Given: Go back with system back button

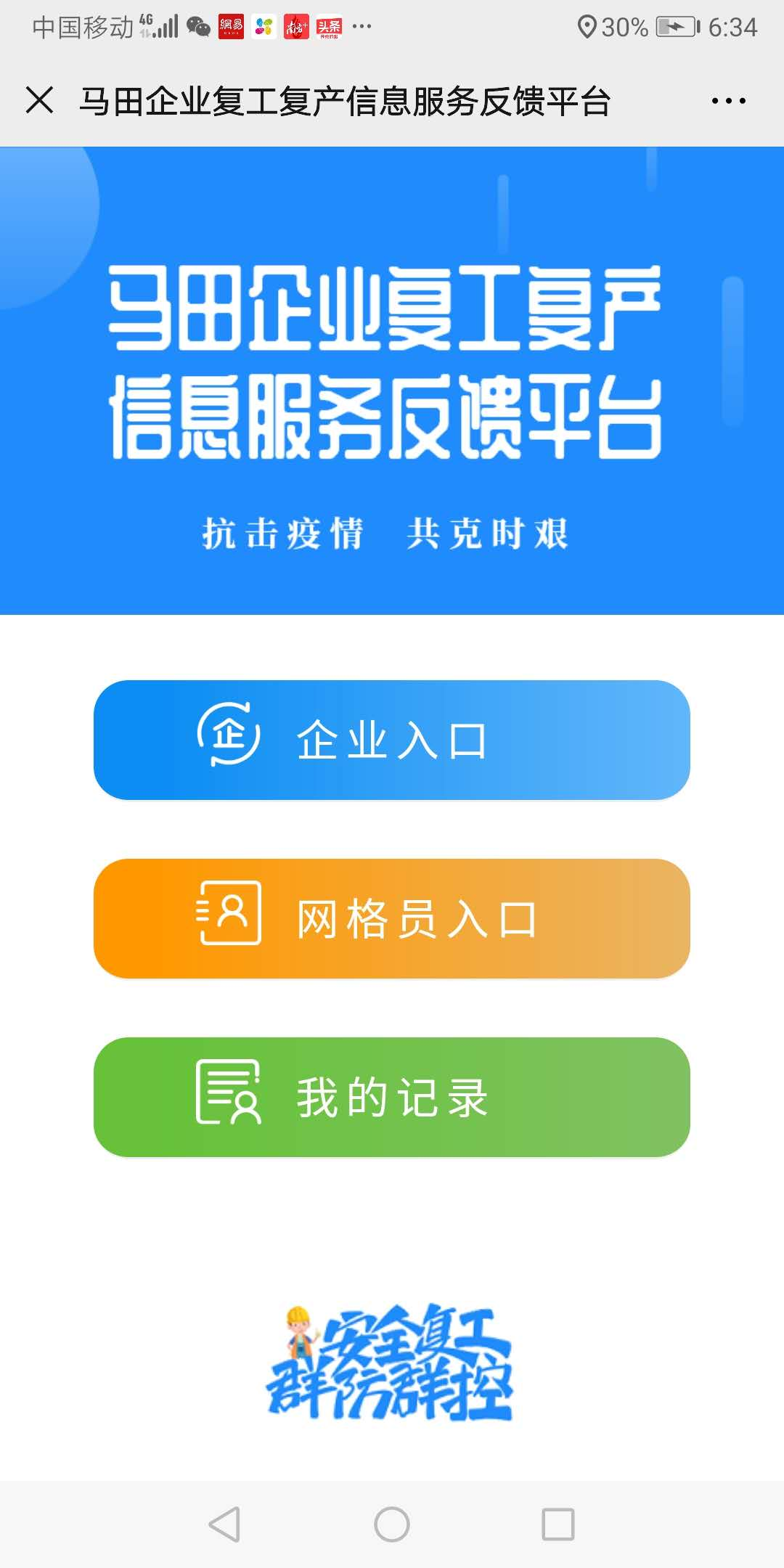Looking at the screenshot, I should (x=224, y=1524).
